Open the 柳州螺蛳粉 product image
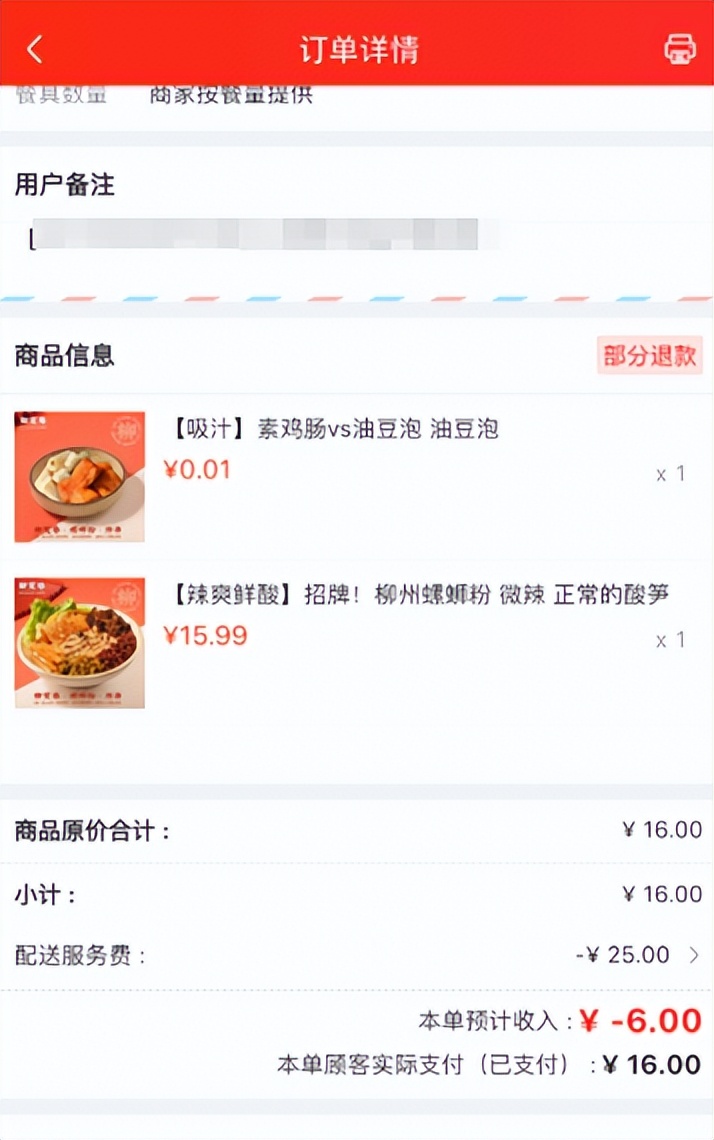The height and width of the screenshot is (1140, 714). (x=80, y=643)
